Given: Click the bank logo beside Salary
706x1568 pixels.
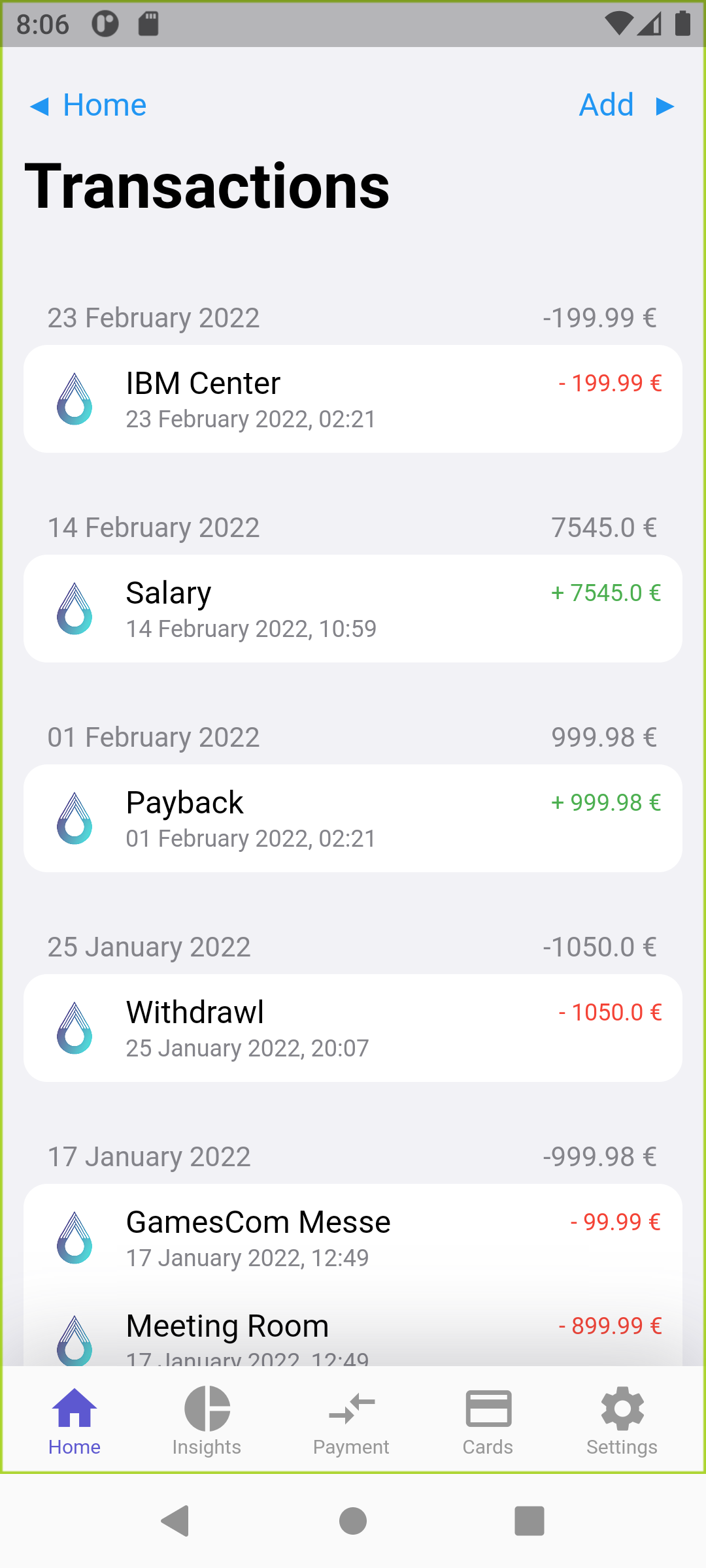Looking at the screenshot, I should click(74, 609).
